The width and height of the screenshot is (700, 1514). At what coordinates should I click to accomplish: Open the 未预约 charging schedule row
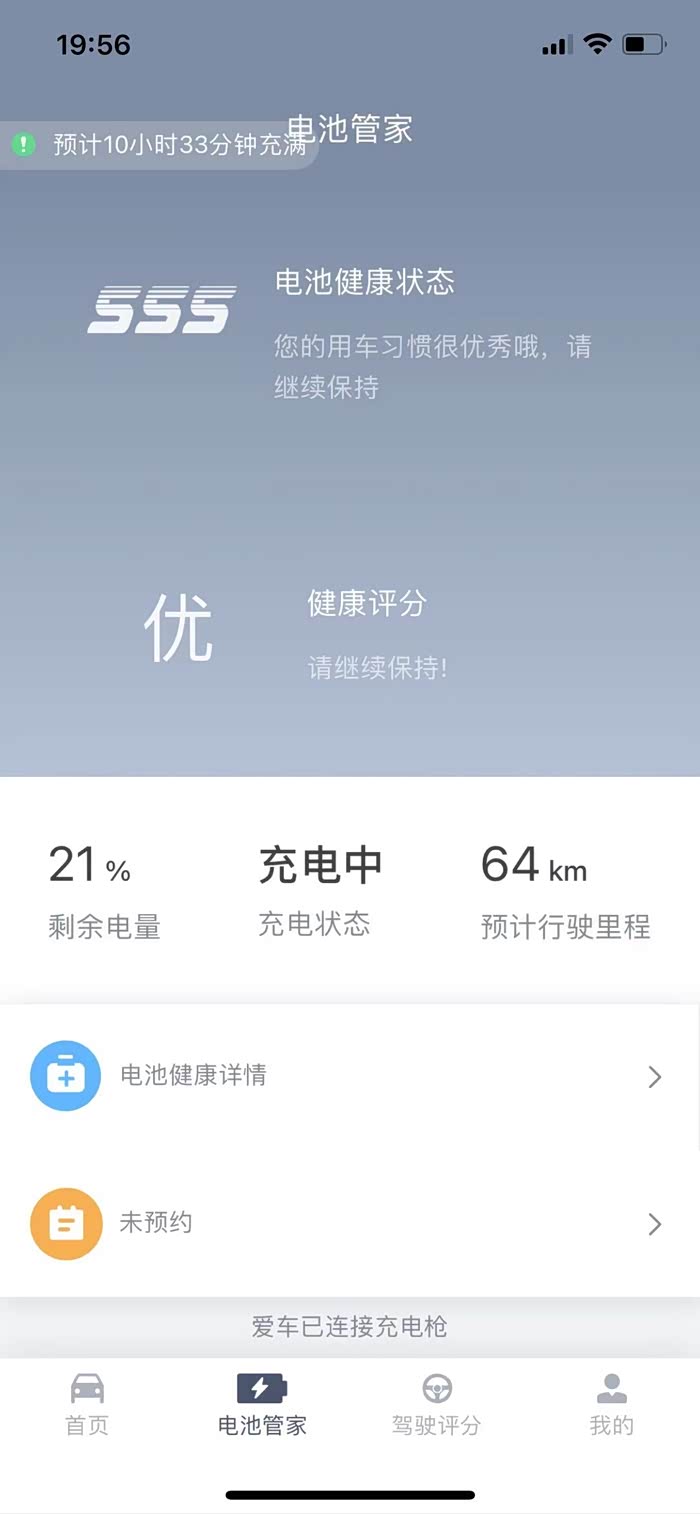tap(348, 1223)
